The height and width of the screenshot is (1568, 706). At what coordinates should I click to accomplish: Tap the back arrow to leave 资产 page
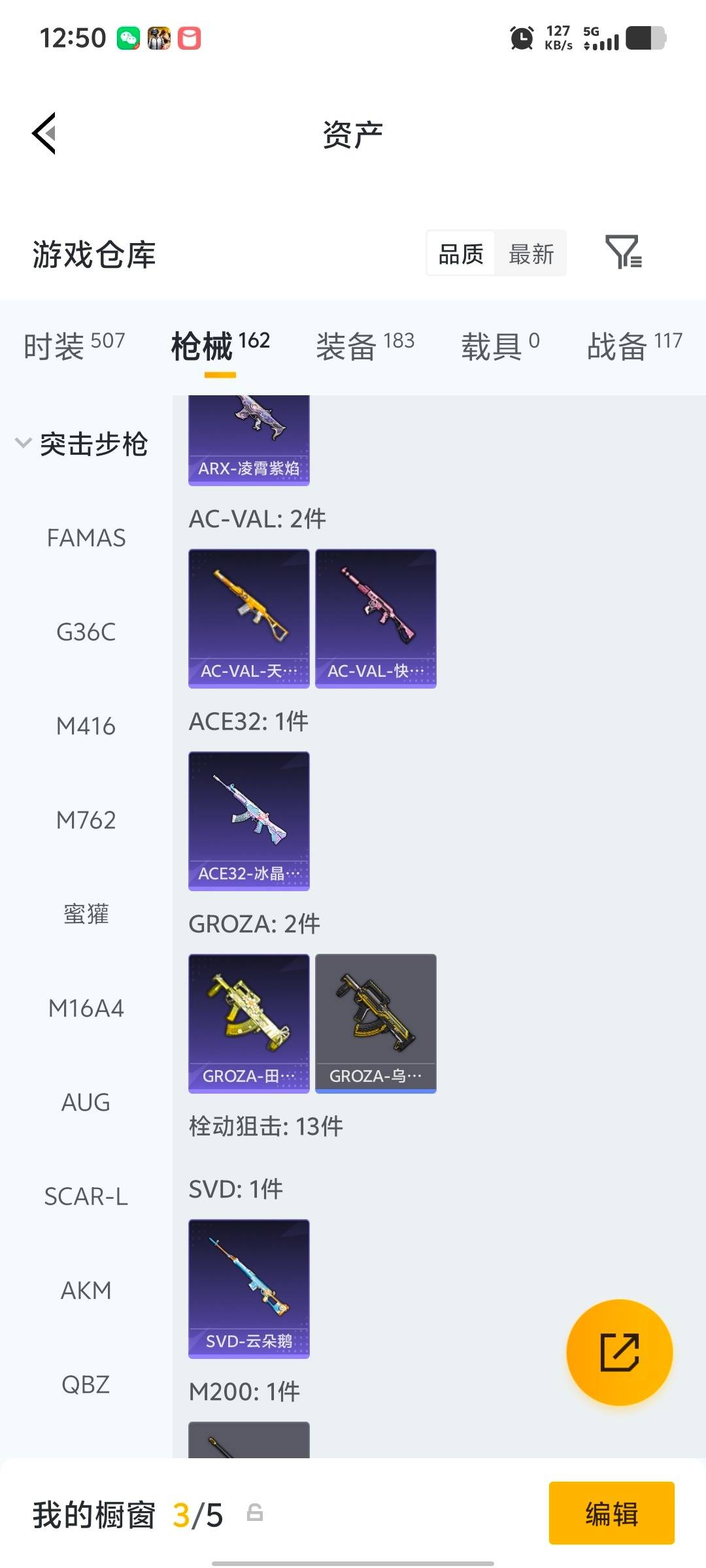click(43, 134)
